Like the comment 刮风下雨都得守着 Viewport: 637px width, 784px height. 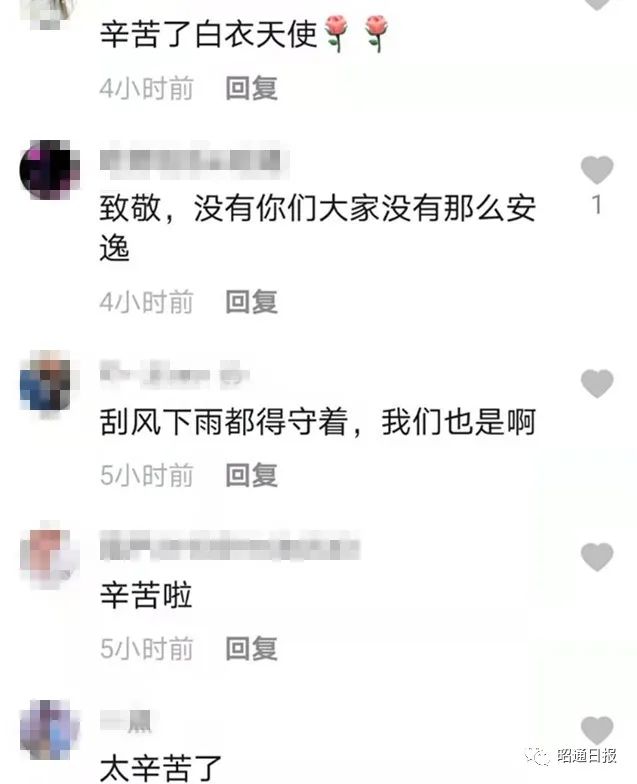coord(597,383)
